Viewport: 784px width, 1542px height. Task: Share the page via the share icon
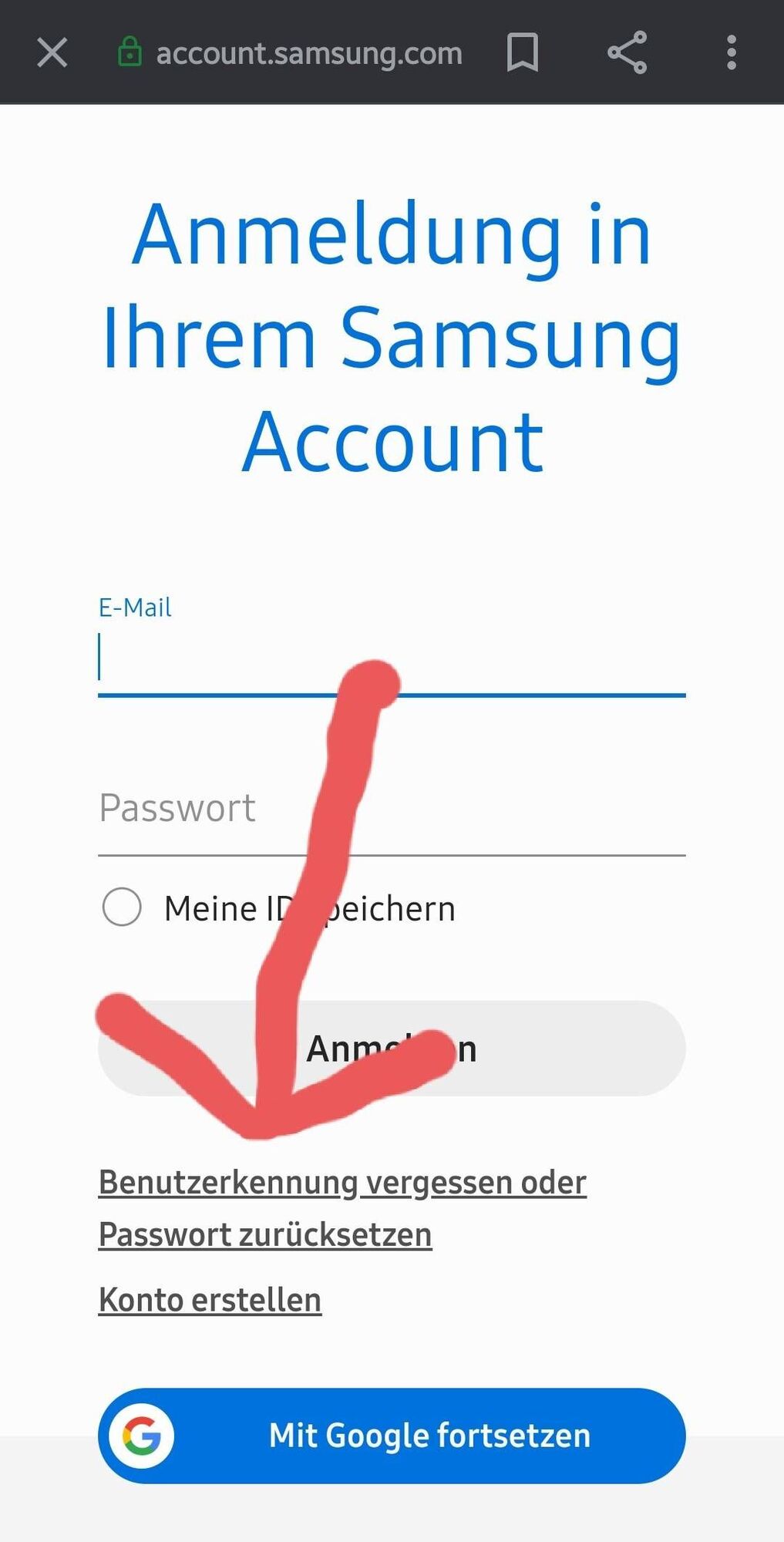point(627,53)
